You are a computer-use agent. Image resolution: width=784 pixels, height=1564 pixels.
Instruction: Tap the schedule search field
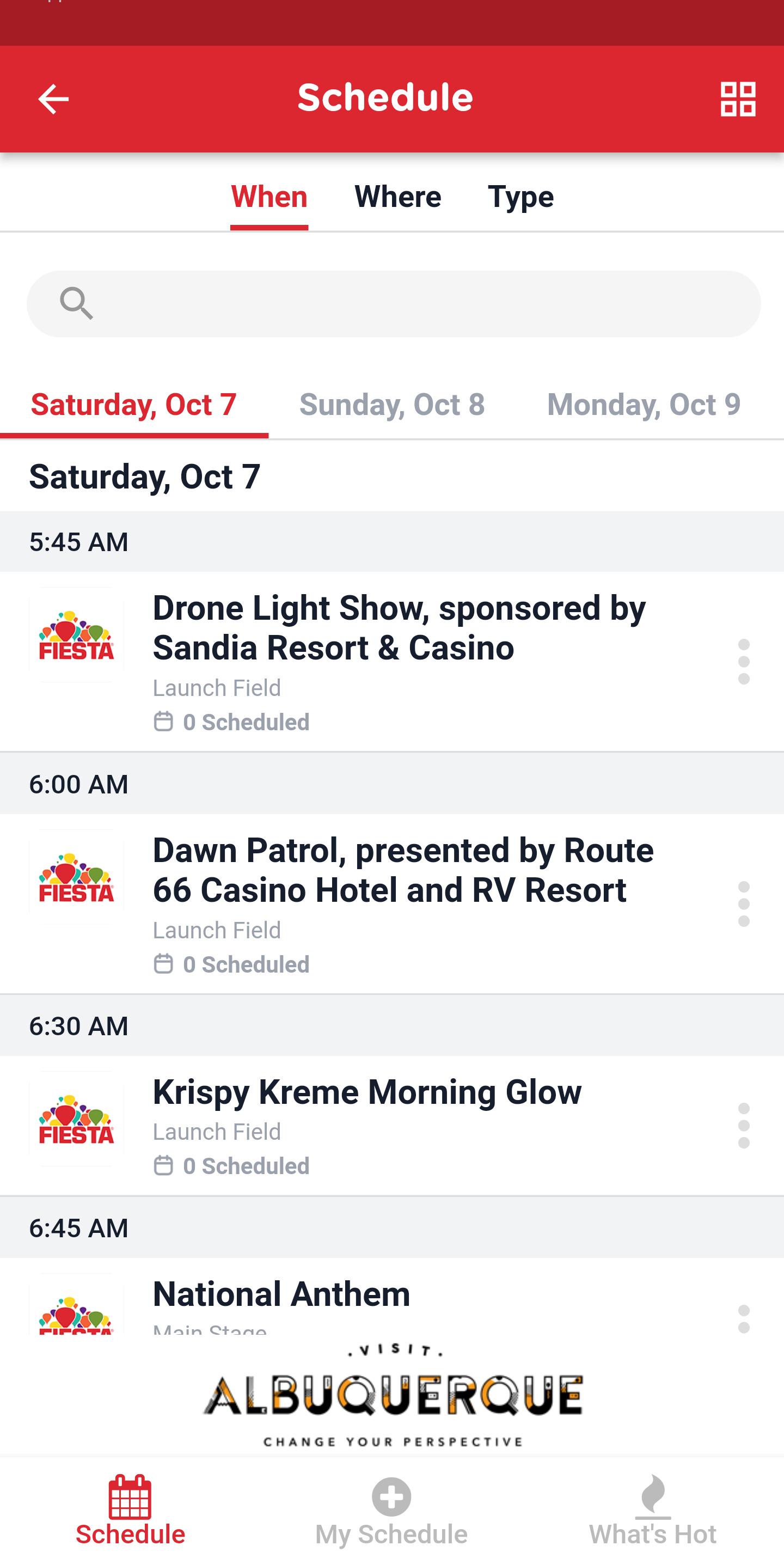pyautogui.click(x=393, y=303)
